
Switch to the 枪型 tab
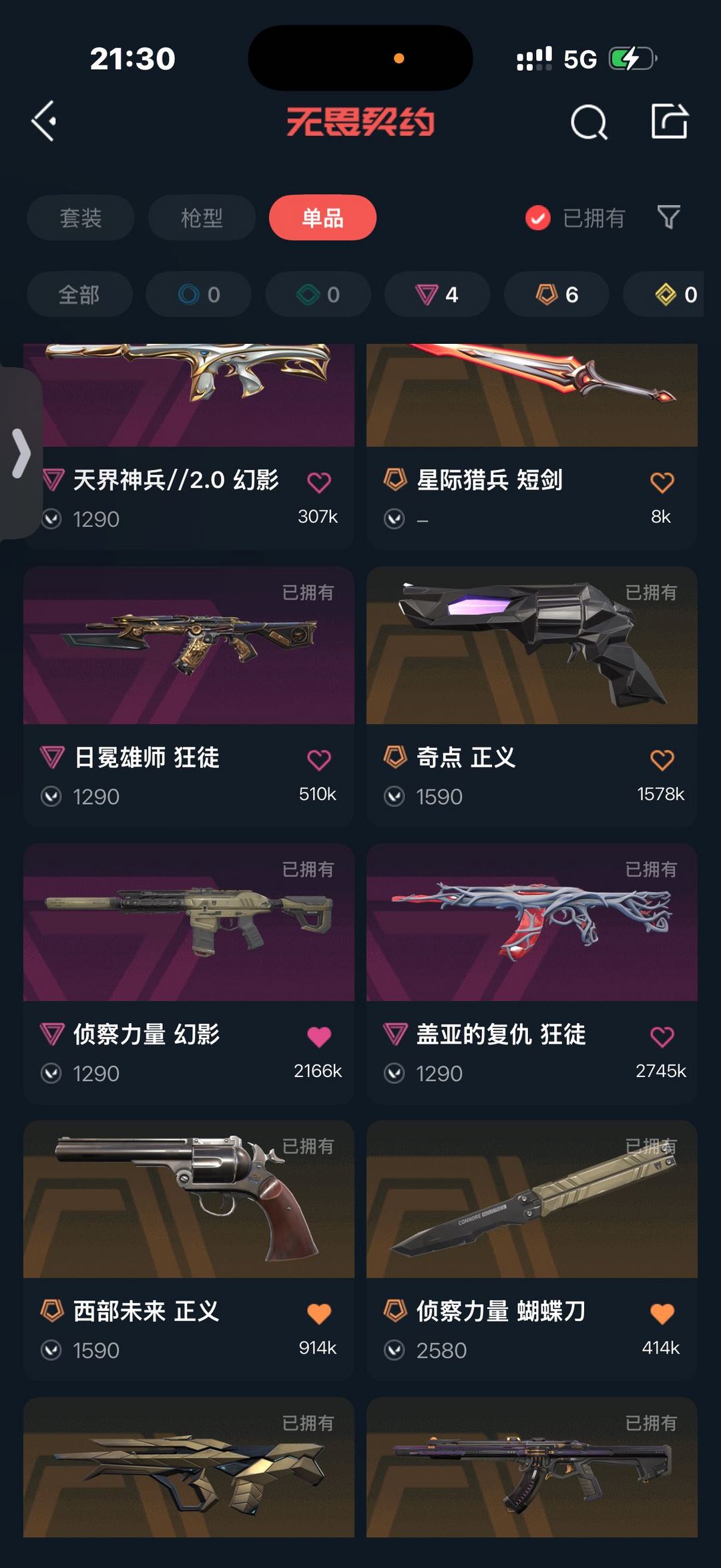click(x=201, y=218)
